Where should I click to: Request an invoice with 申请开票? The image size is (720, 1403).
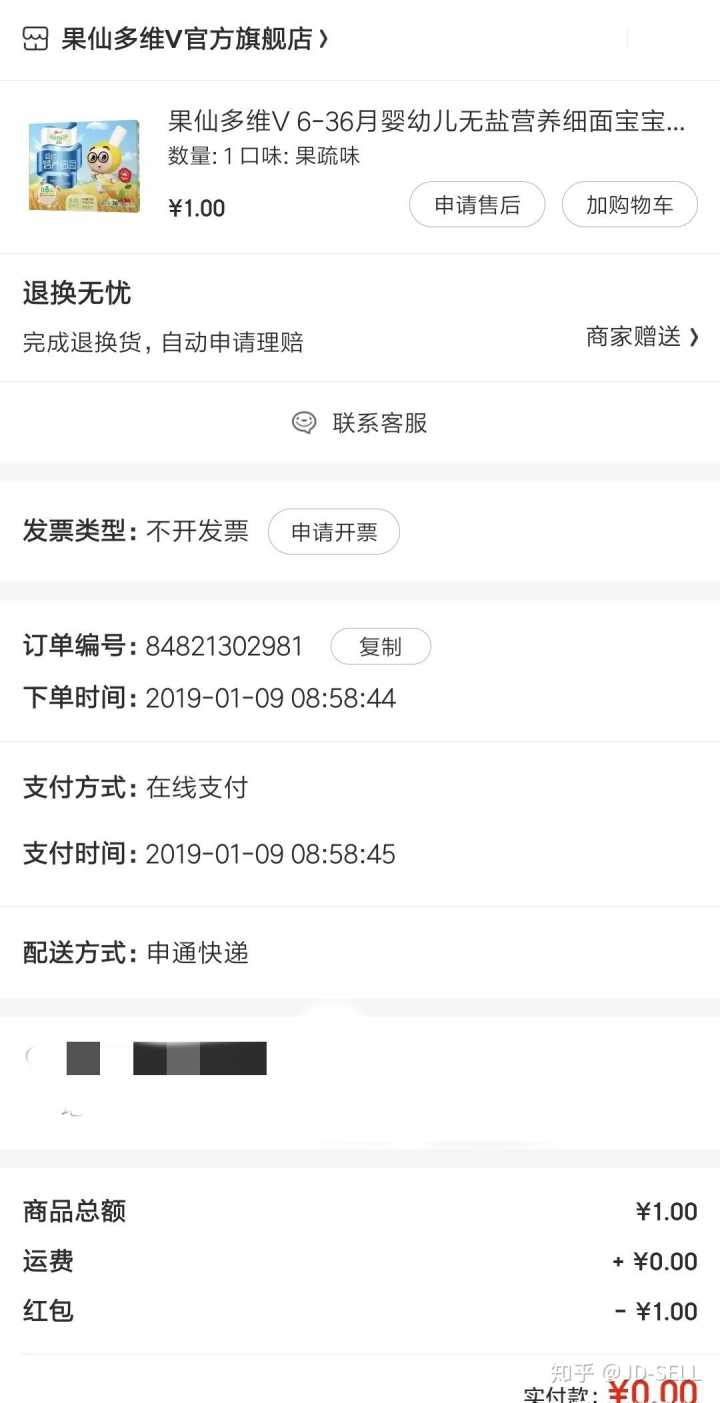pos(334,532)
